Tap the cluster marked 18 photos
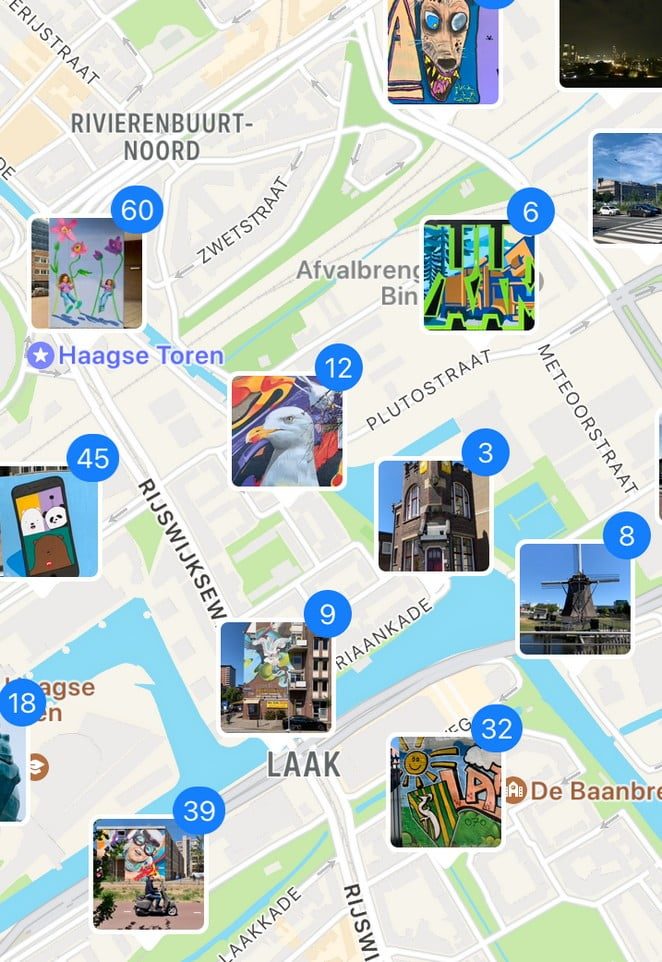The image size is (662, 962). [x=12, y=760]
